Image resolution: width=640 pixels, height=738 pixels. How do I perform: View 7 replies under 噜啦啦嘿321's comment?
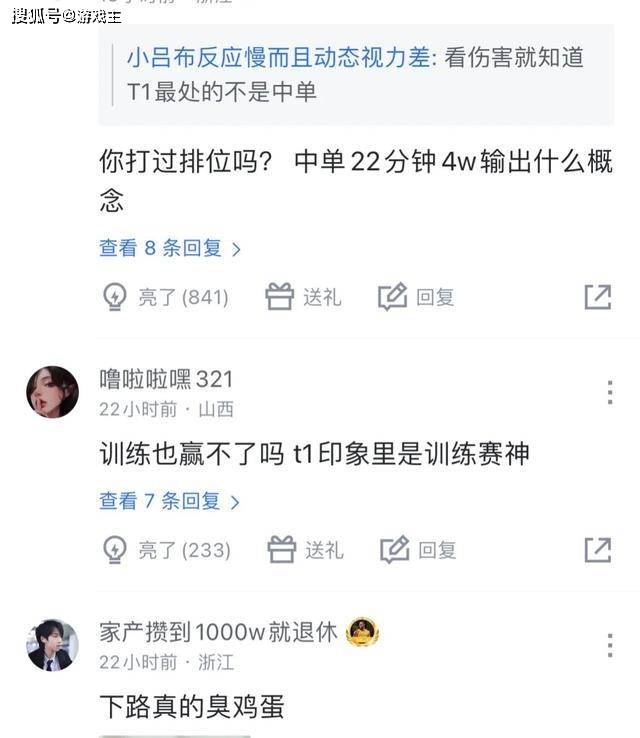pyautogui.click(x=170, y=501)
